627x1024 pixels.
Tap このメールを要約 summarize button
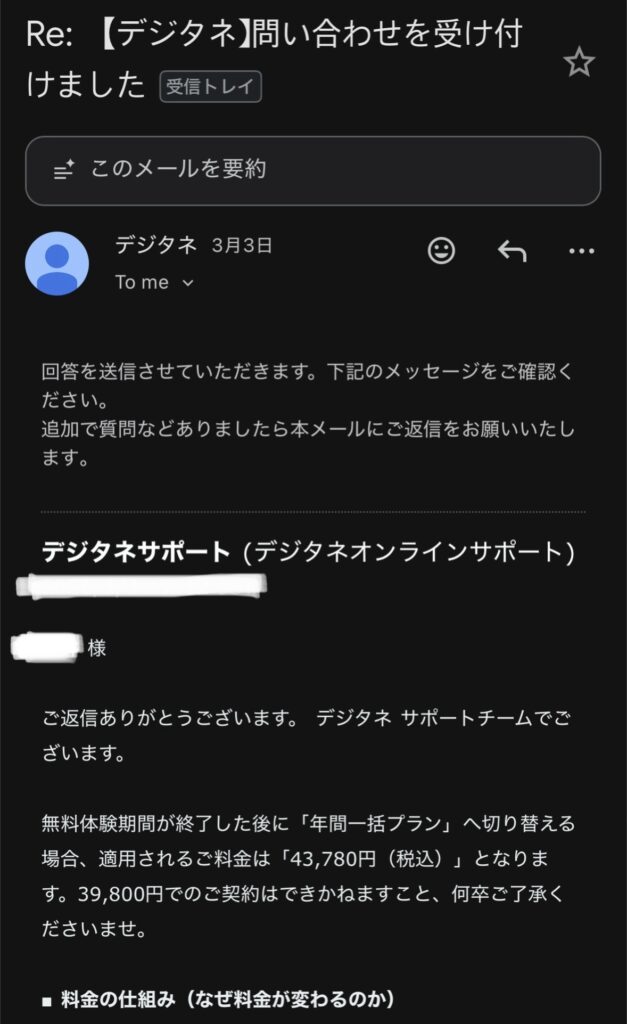pos(312,170)
